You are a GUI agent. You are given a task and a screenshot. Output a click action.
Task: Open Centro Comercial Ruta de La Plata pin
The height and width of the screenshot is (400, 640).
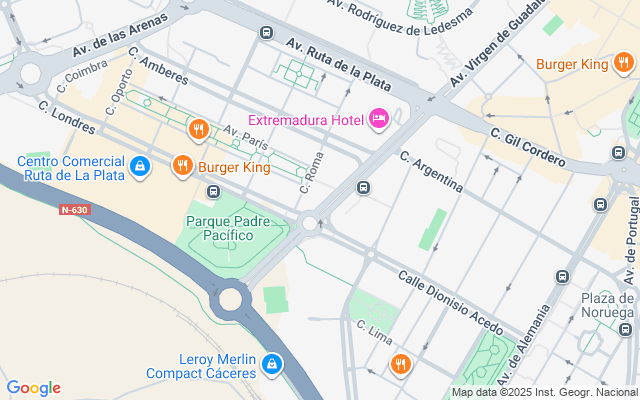pyautogui.click(x=141, y=165)
